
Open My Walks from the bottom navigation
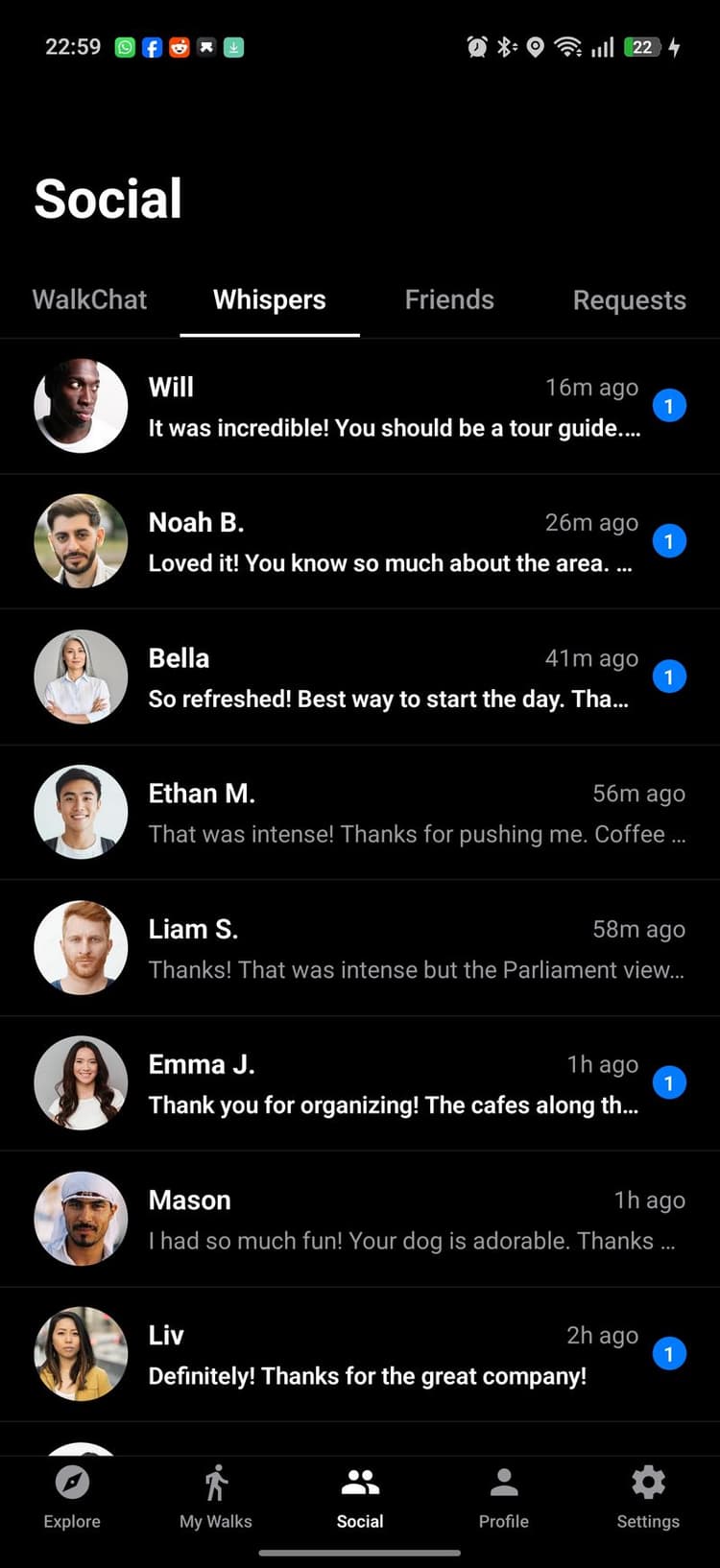coord(215,1483)
